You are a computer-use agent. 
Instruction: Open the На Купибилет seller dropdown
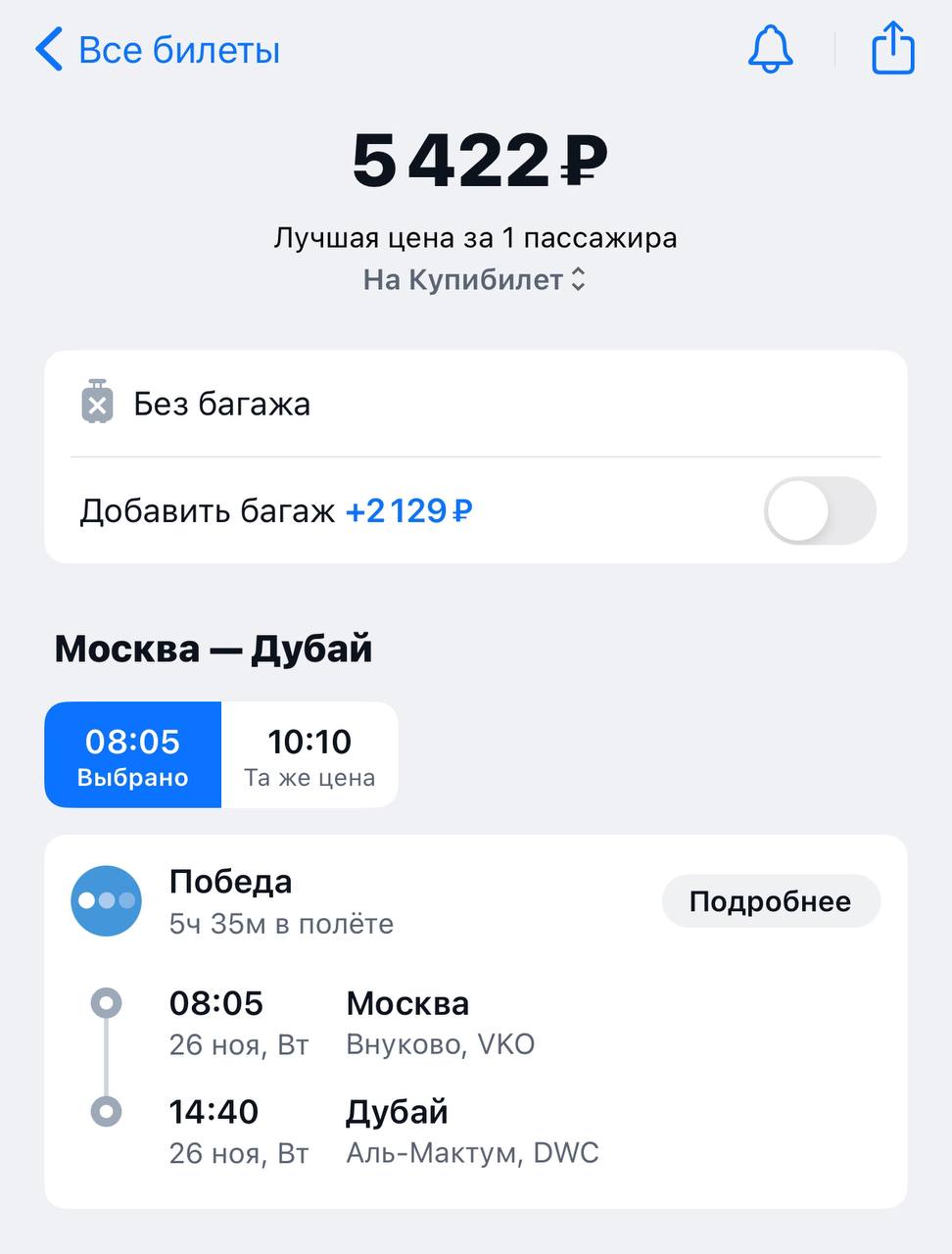click(x=475, y=280)
